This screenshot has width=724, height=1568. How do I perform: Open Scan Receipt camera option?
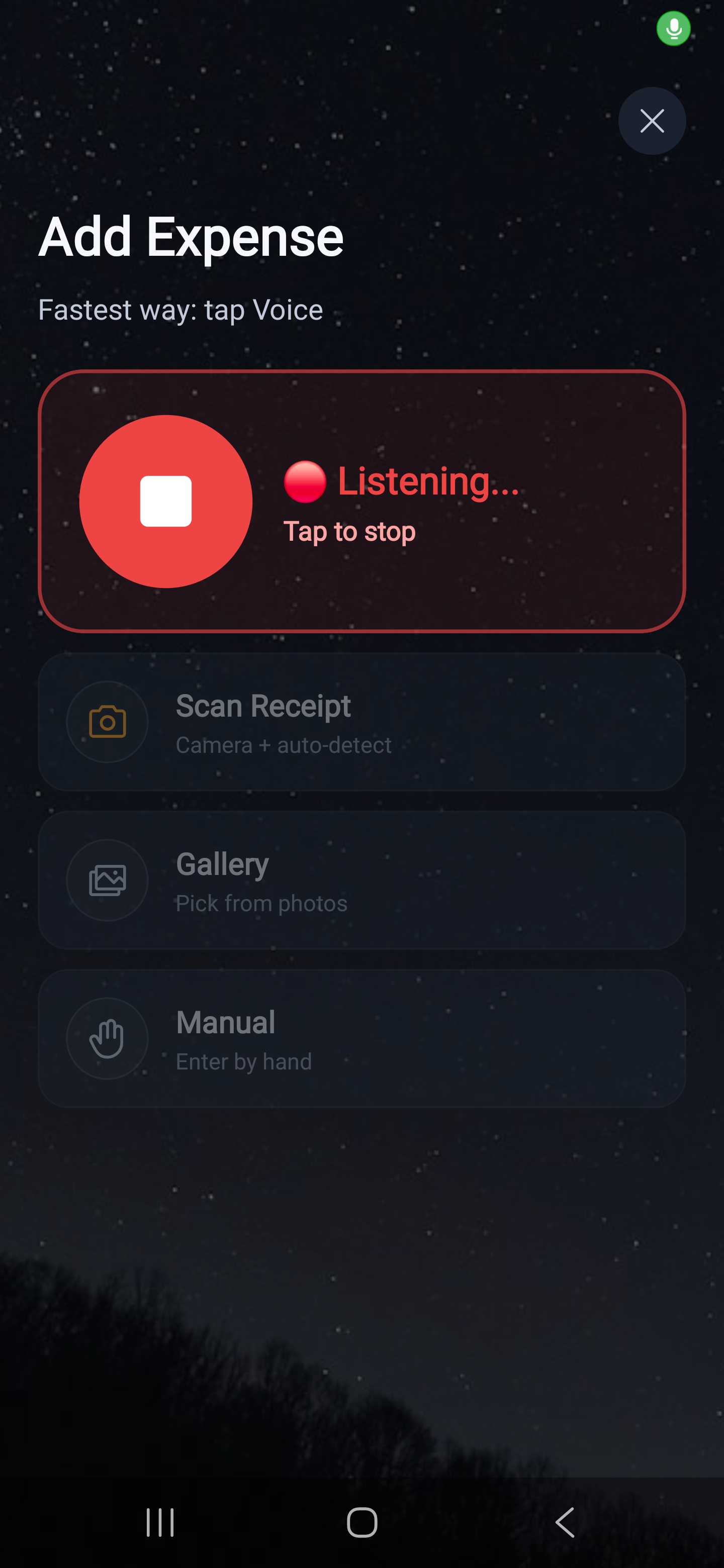coord(361,722)
